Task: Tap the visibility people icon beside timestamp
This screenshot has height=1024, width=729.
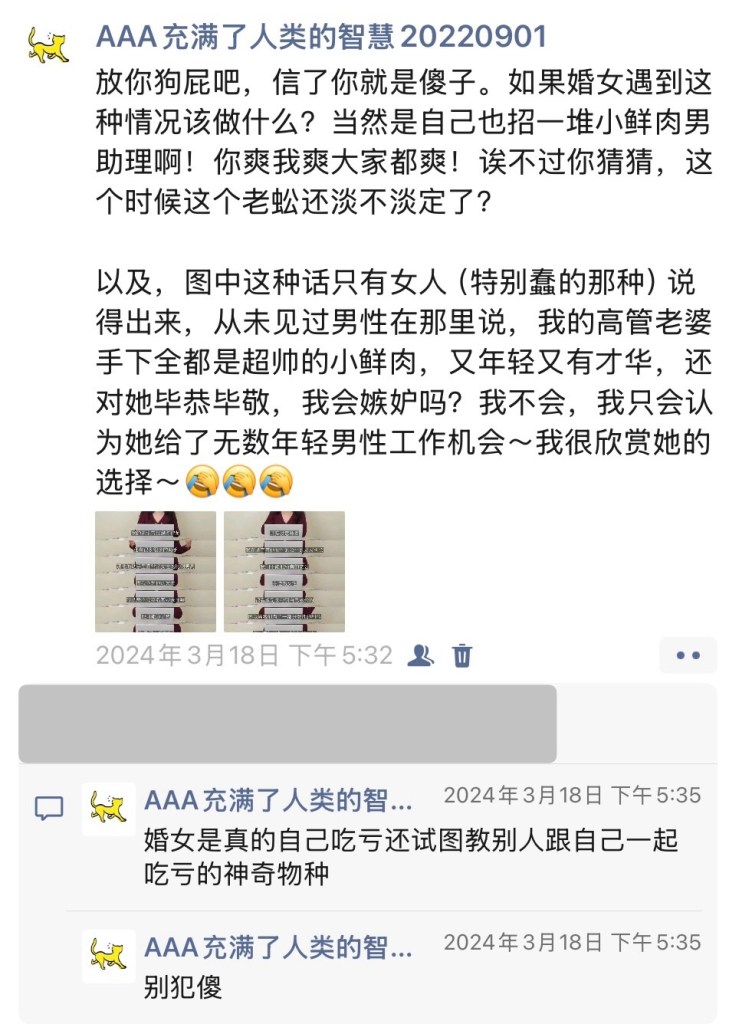Action: point(421,656)
